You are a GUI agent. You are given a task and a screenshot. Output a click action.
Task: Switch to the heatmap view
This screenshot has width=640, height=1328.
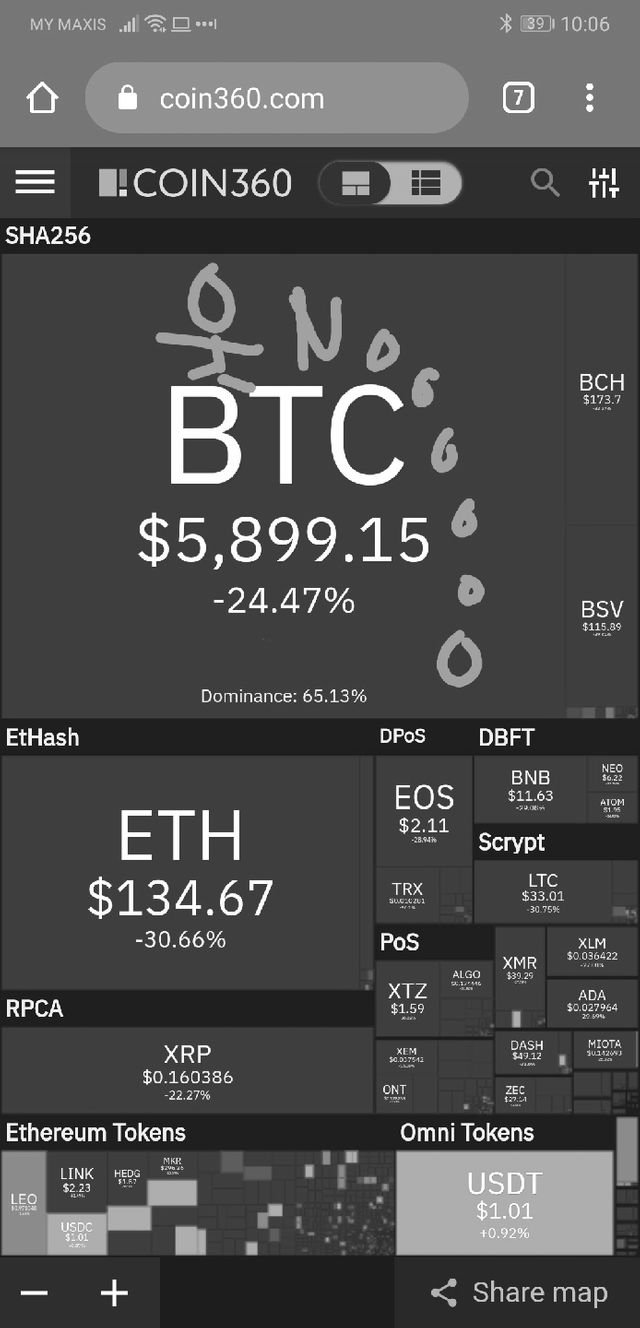(x=356, y=184)
